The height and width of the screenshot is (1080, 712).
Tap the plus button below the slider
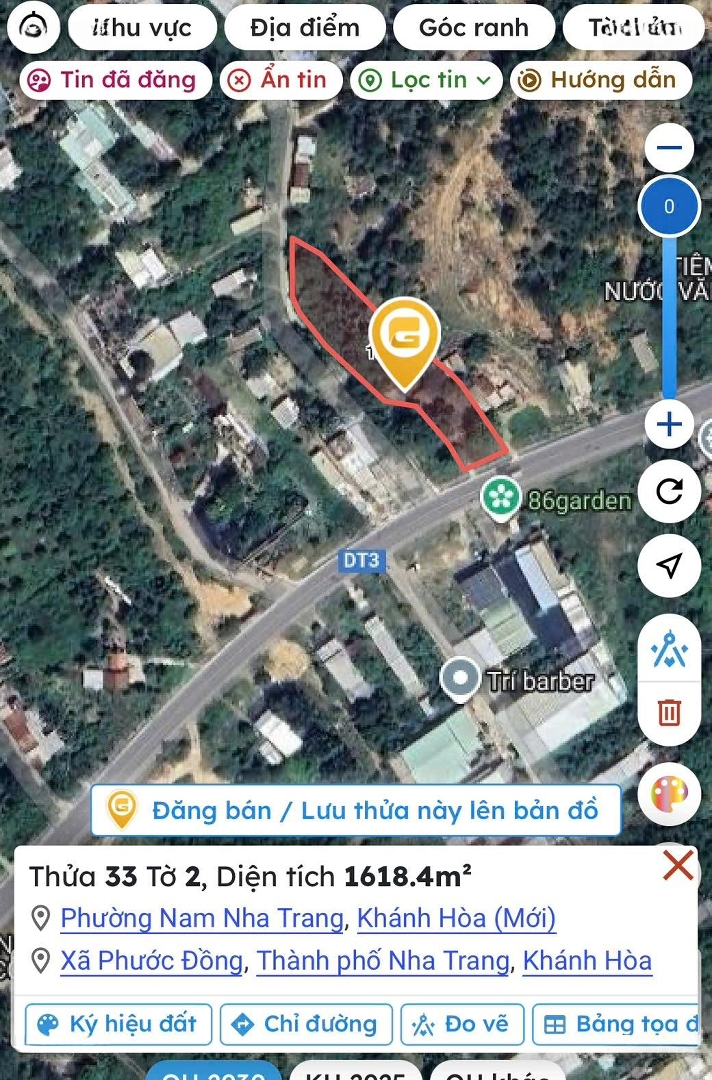(x=669, y=426)
